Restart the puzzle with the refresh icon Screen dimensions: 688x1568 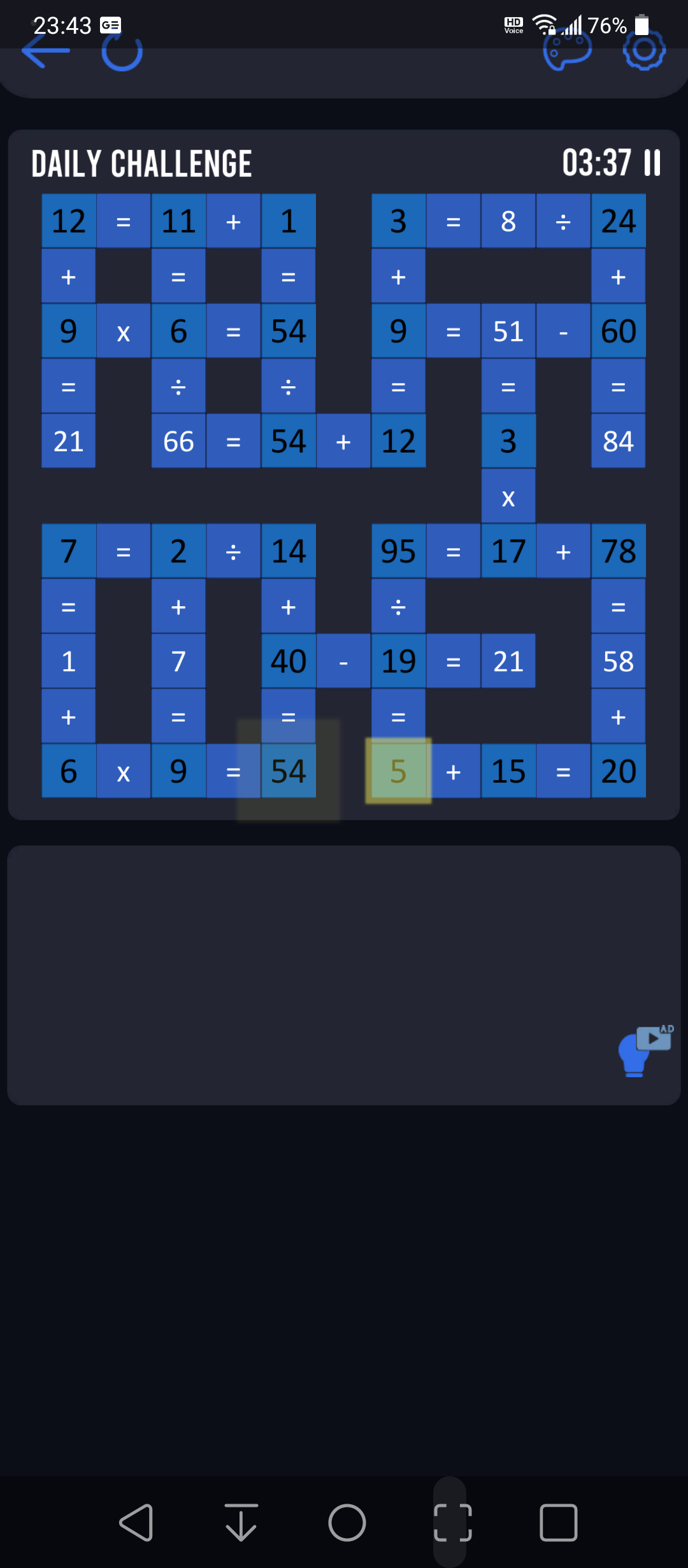coord(122,52)
